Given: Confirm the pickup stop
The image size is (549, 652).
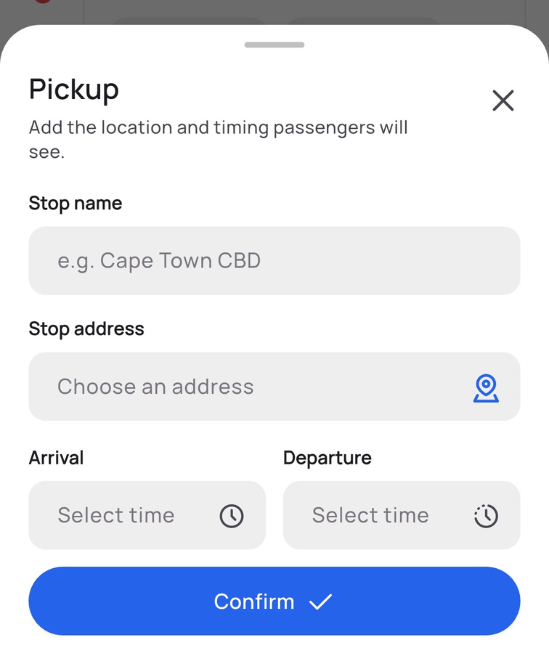Looking at the screenshot, I should pos(274,601).
